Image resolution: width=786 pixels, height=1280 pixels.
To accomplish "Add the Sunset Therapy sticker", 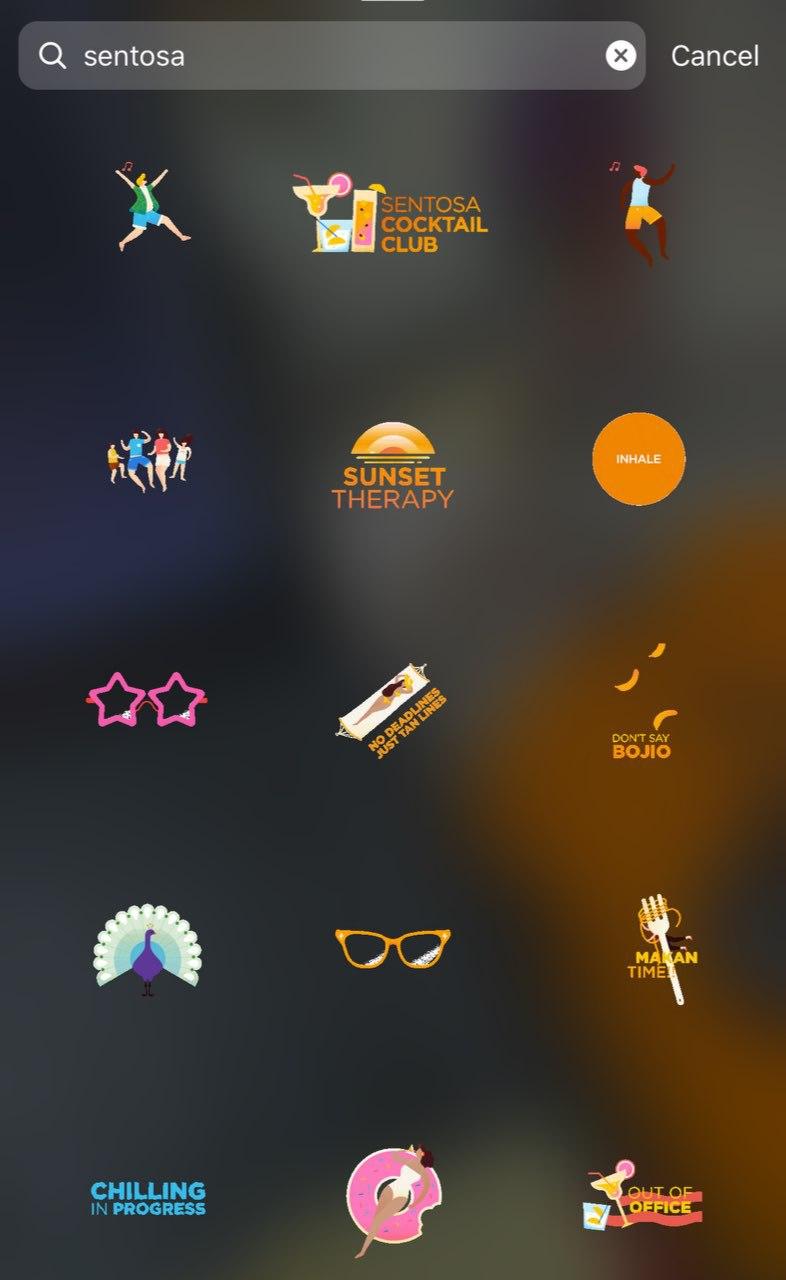I will tap(392, 465).
